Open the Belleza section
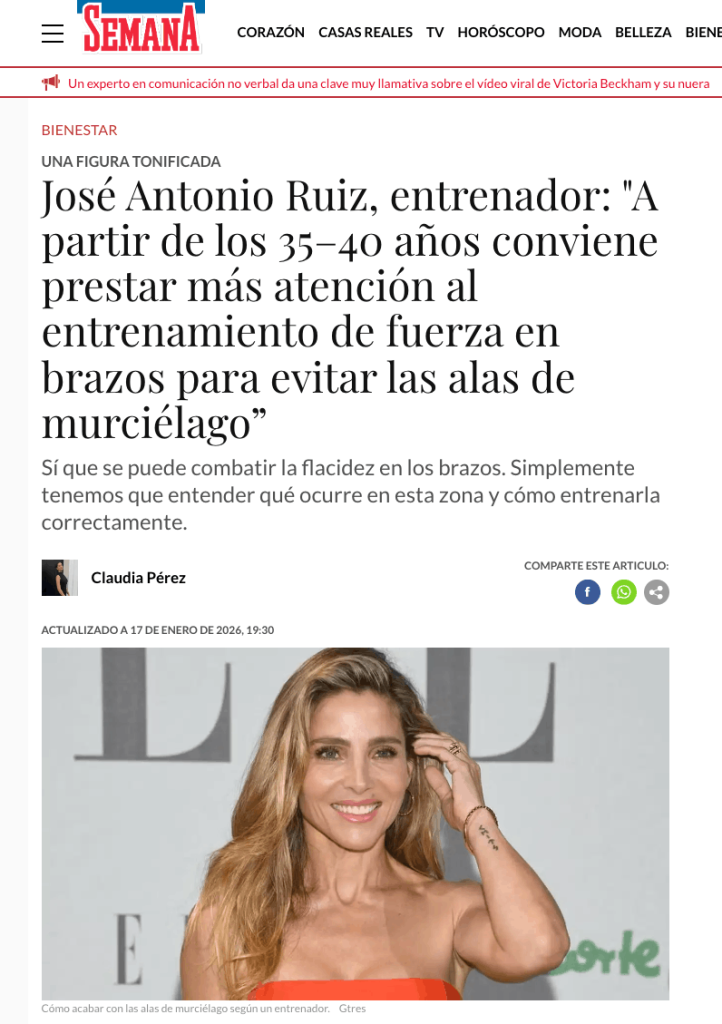 tap(643, 33)
